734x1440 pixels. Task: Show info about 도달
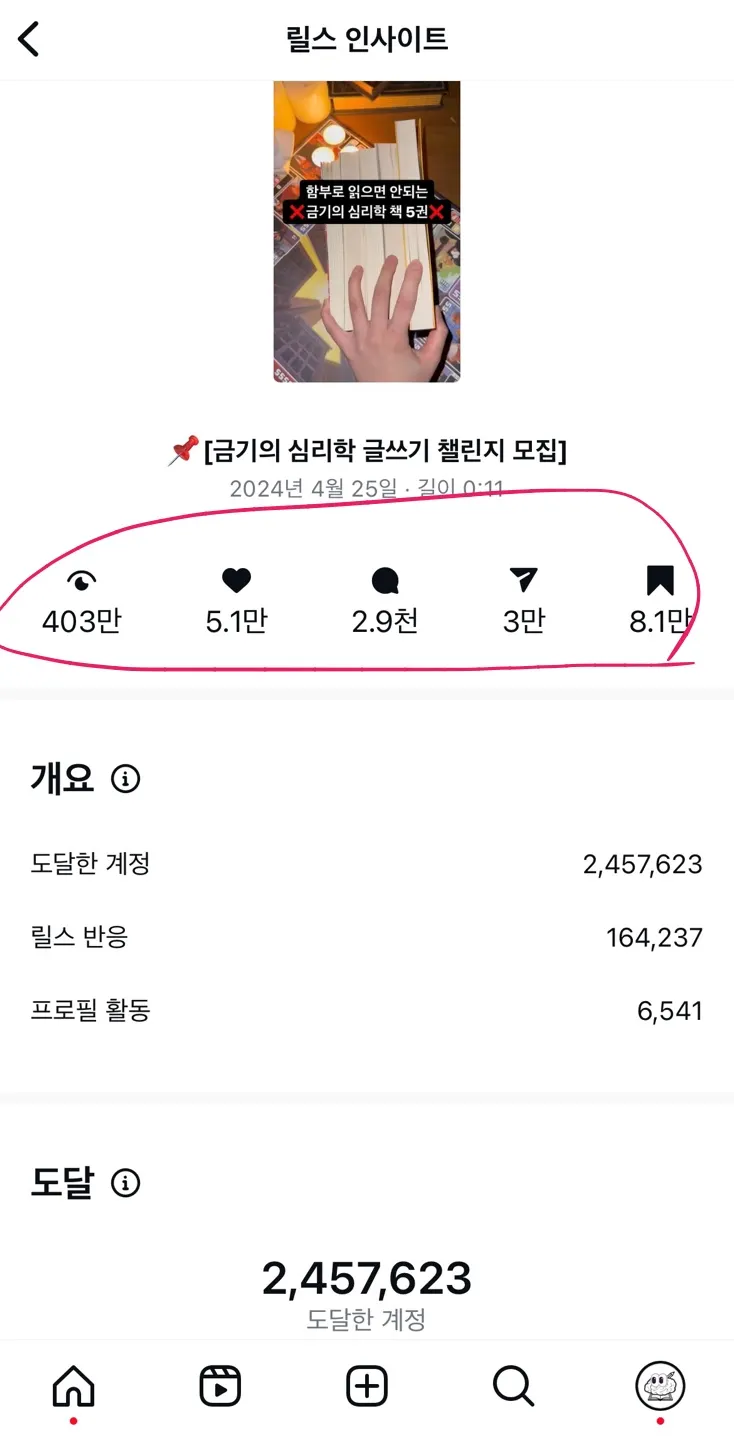click(x=125, y=1184)
